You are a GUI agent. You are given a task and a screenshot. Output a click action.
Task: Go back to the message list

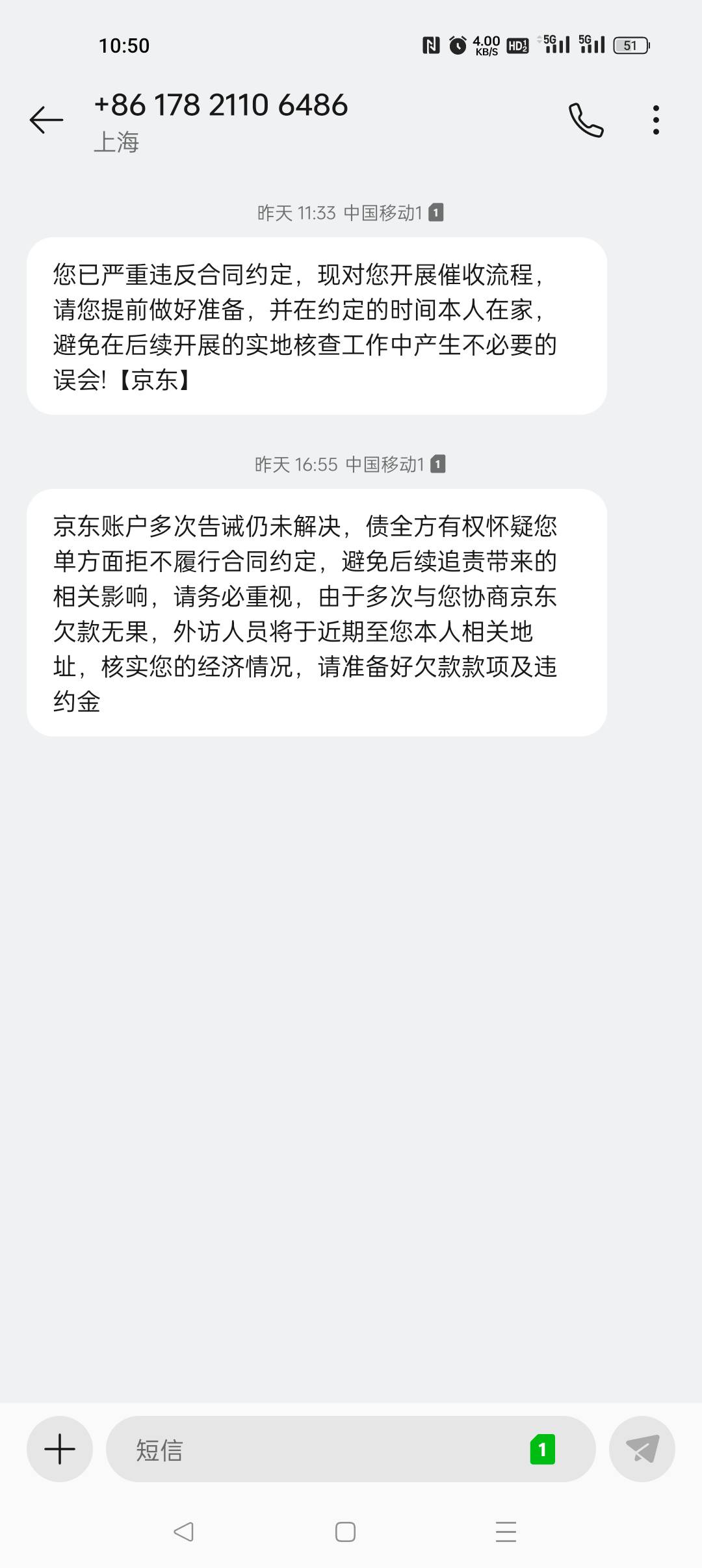click(x=47, y=120)
